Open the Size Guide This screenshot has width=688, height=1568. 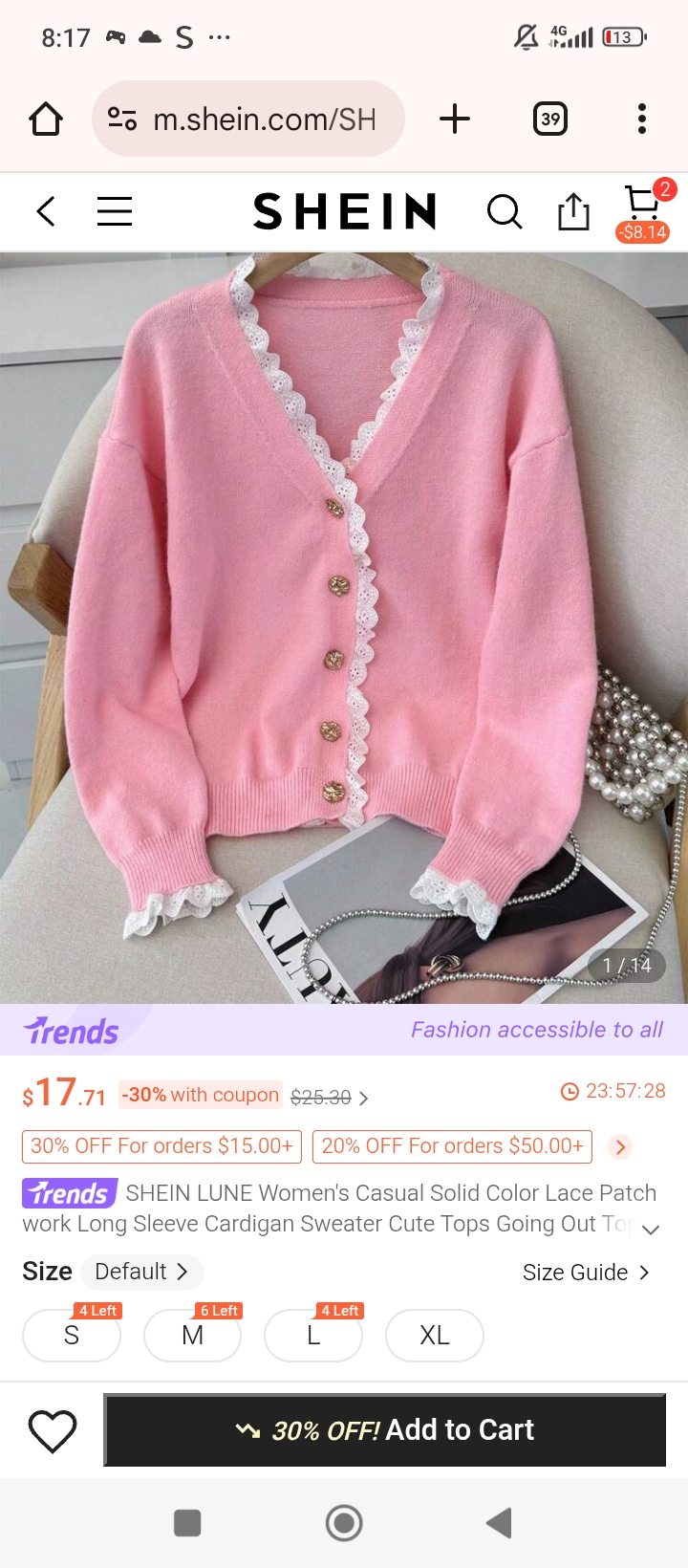pos(586,1273)
